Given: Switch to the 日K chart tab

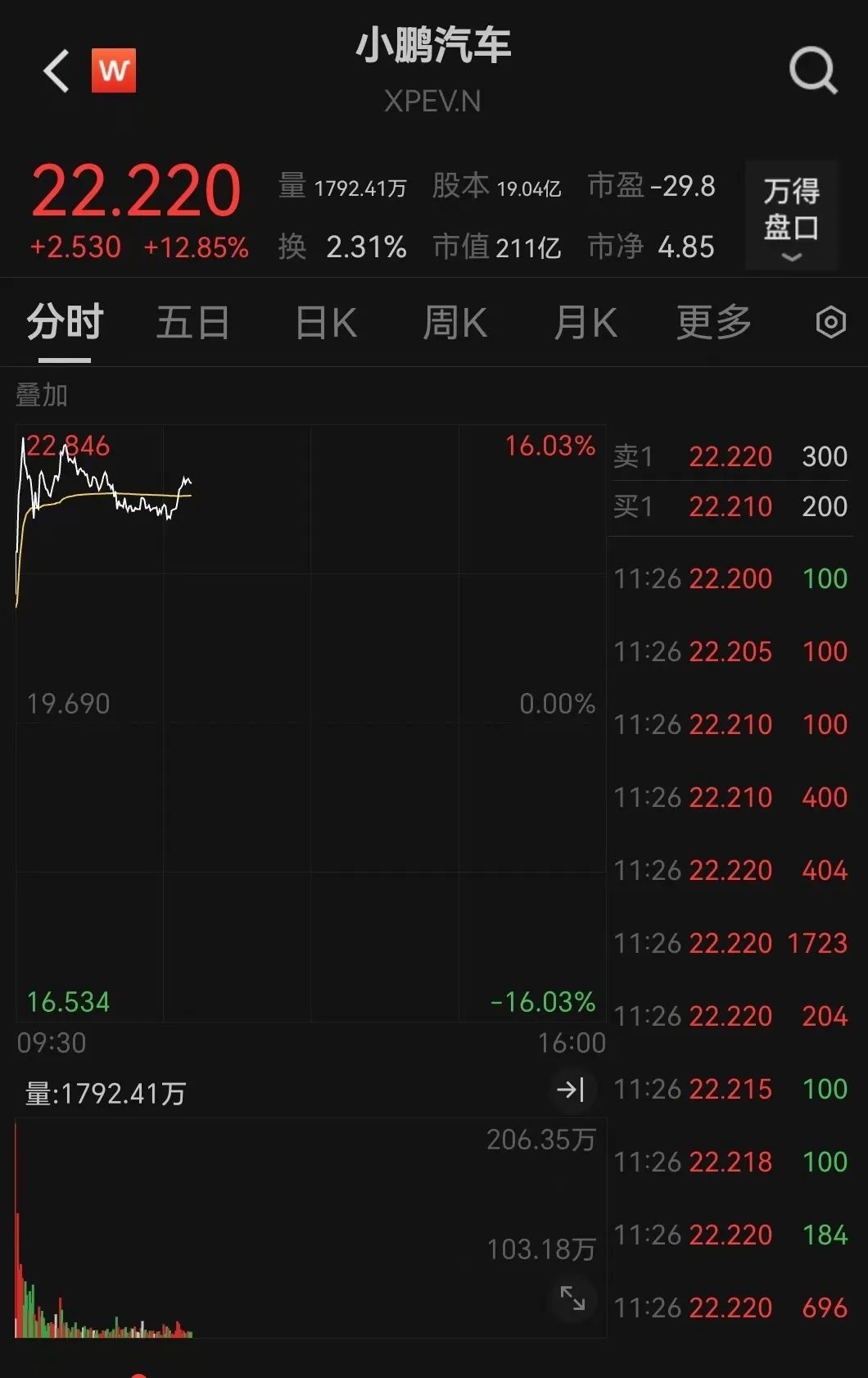Looking at the screenshot, I should (x=325, y=322).
